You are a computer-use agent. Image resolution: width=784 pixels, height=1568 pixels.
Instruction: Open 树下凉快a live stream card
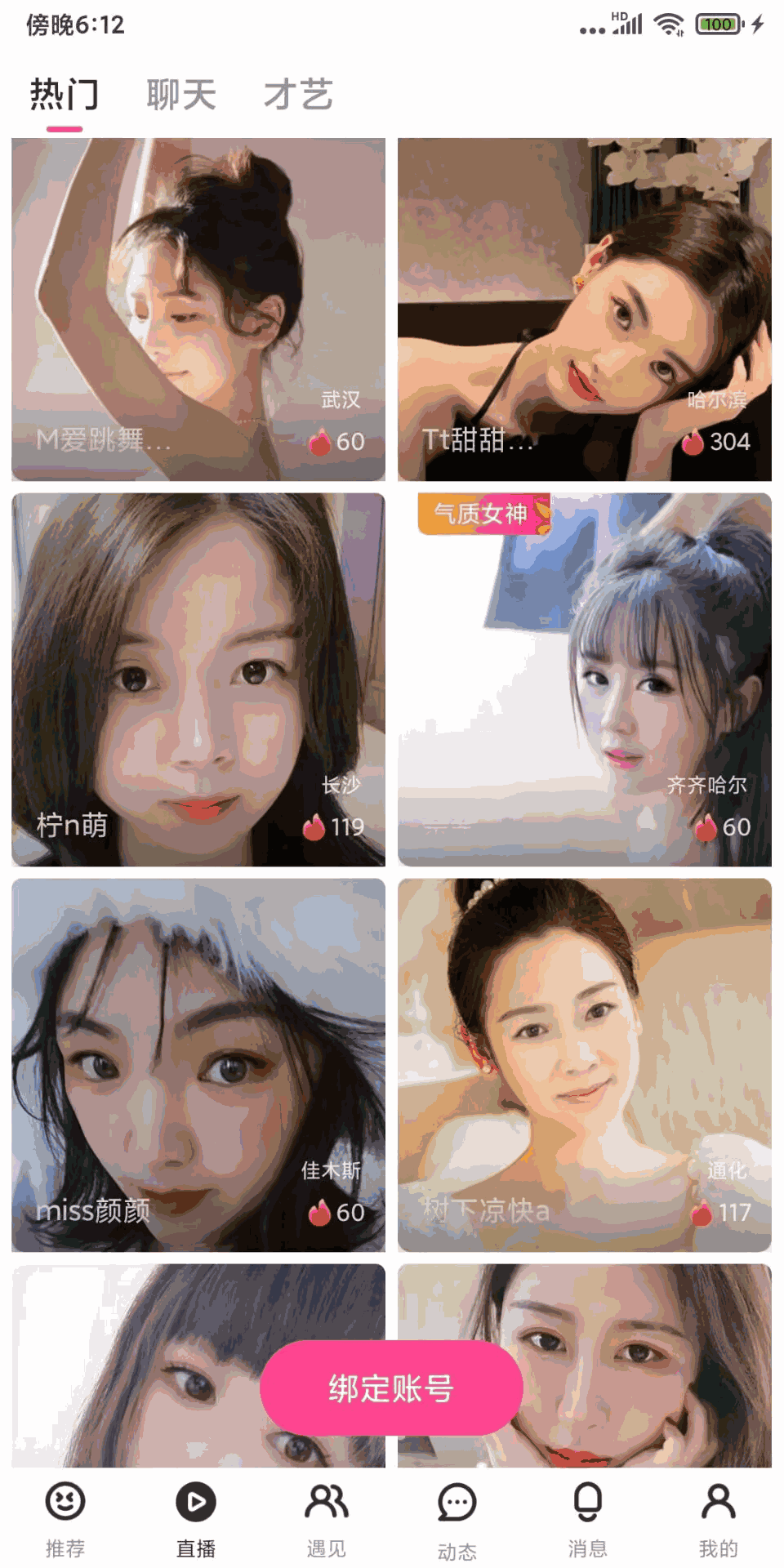tap(584, 1064)
